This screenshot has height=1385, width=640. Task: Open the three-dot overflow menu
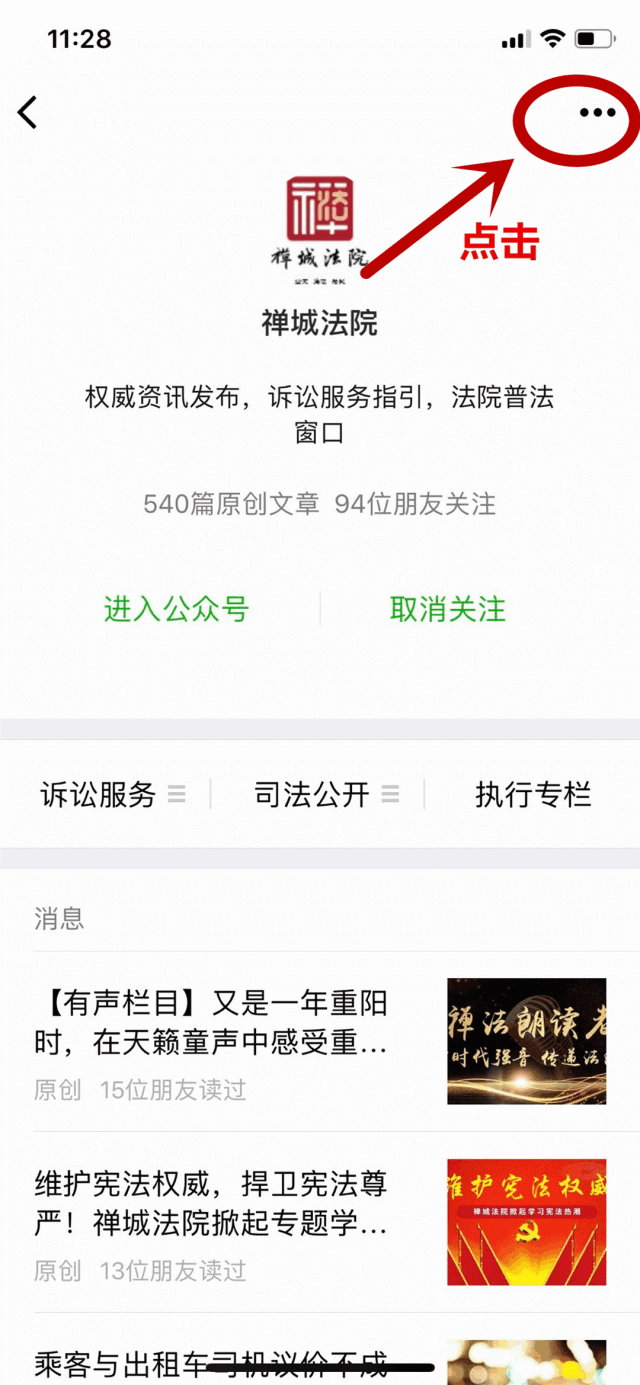pos(597,113)
